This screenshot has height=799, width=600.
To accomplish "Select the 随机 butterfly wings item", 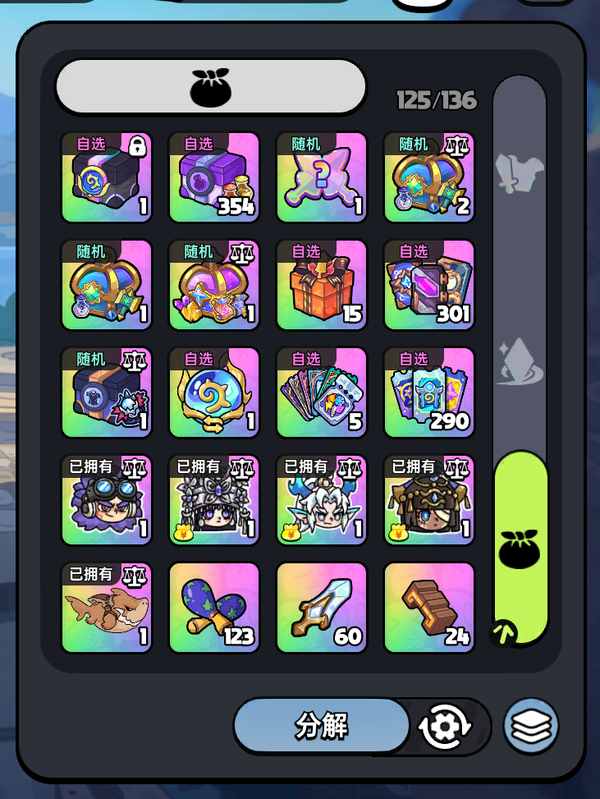I will click(322, 177).
